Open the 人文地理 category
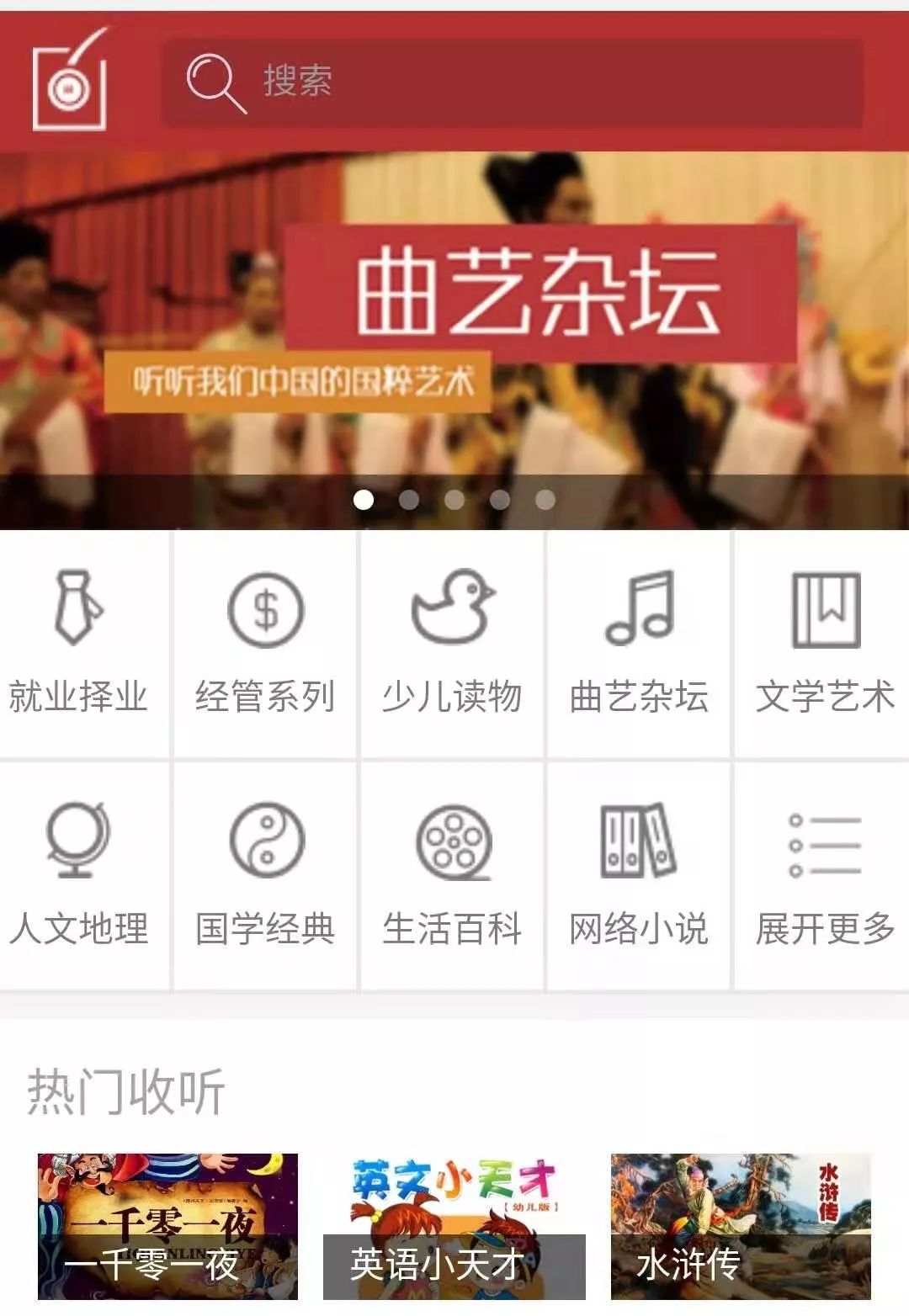The width and height of the screenshot is (909, 1316). point(80,875)
